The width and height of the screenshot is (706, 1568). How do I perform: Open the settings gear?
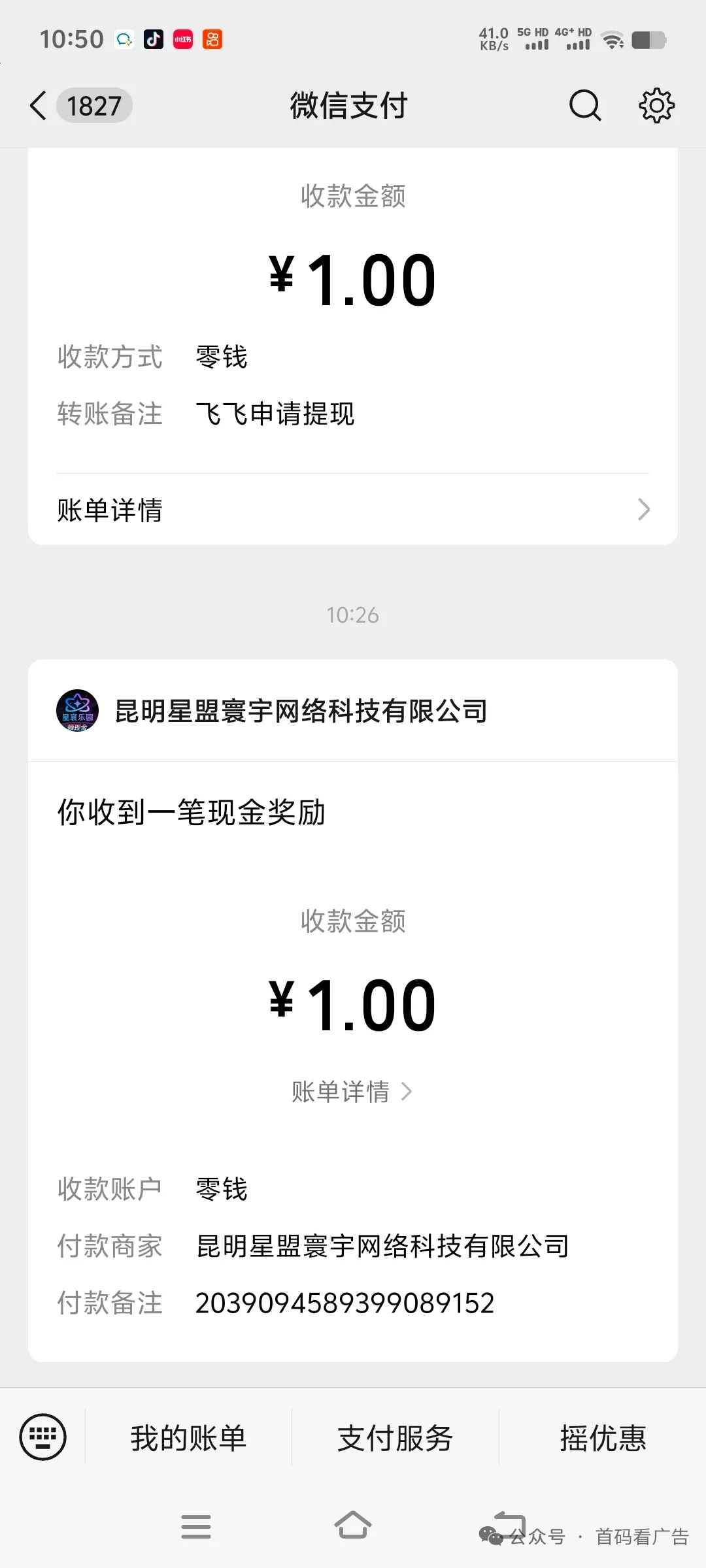[656, 106]
